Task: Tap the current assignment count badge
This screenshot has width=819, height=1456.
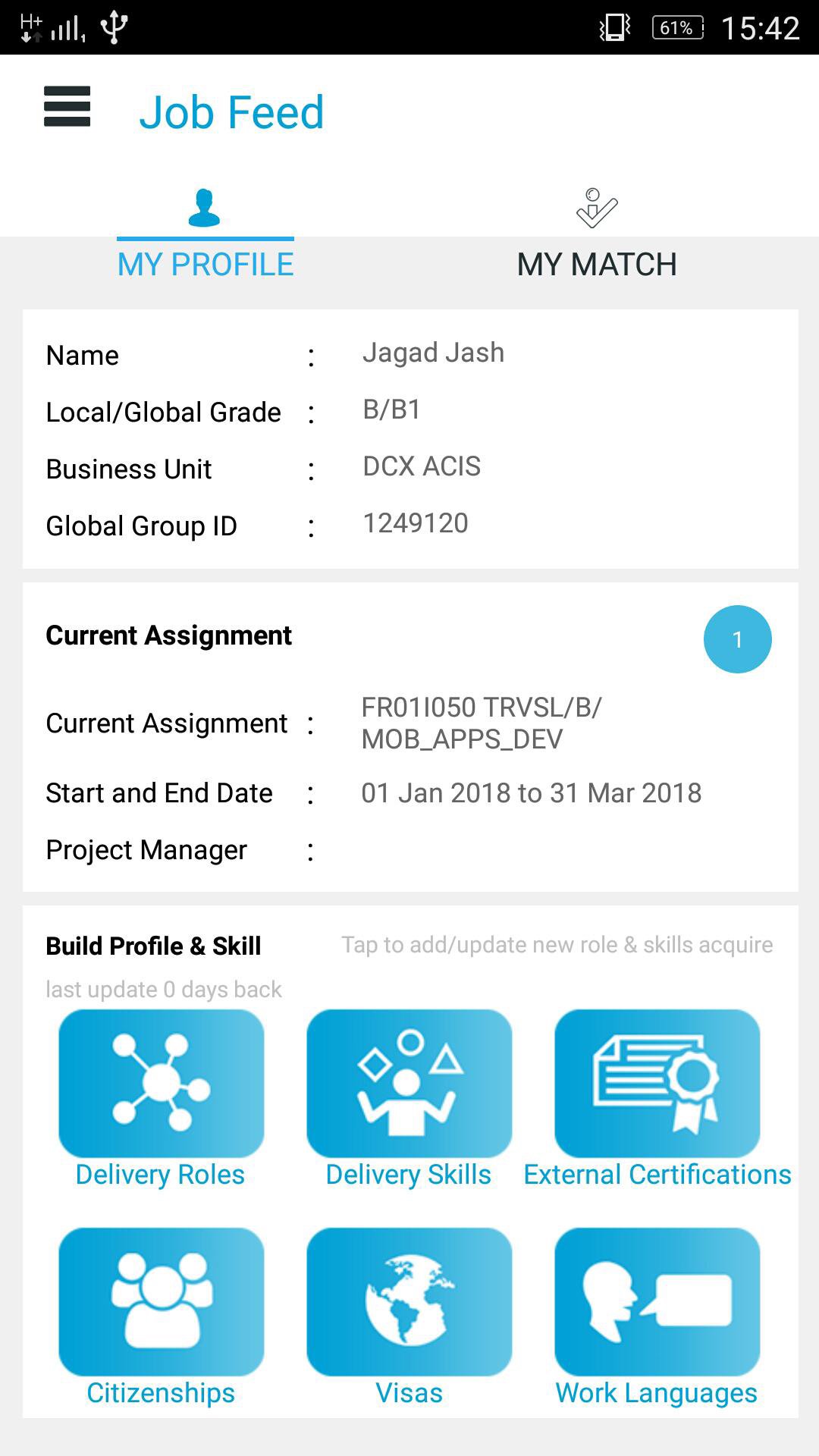Action: (736, 639)
